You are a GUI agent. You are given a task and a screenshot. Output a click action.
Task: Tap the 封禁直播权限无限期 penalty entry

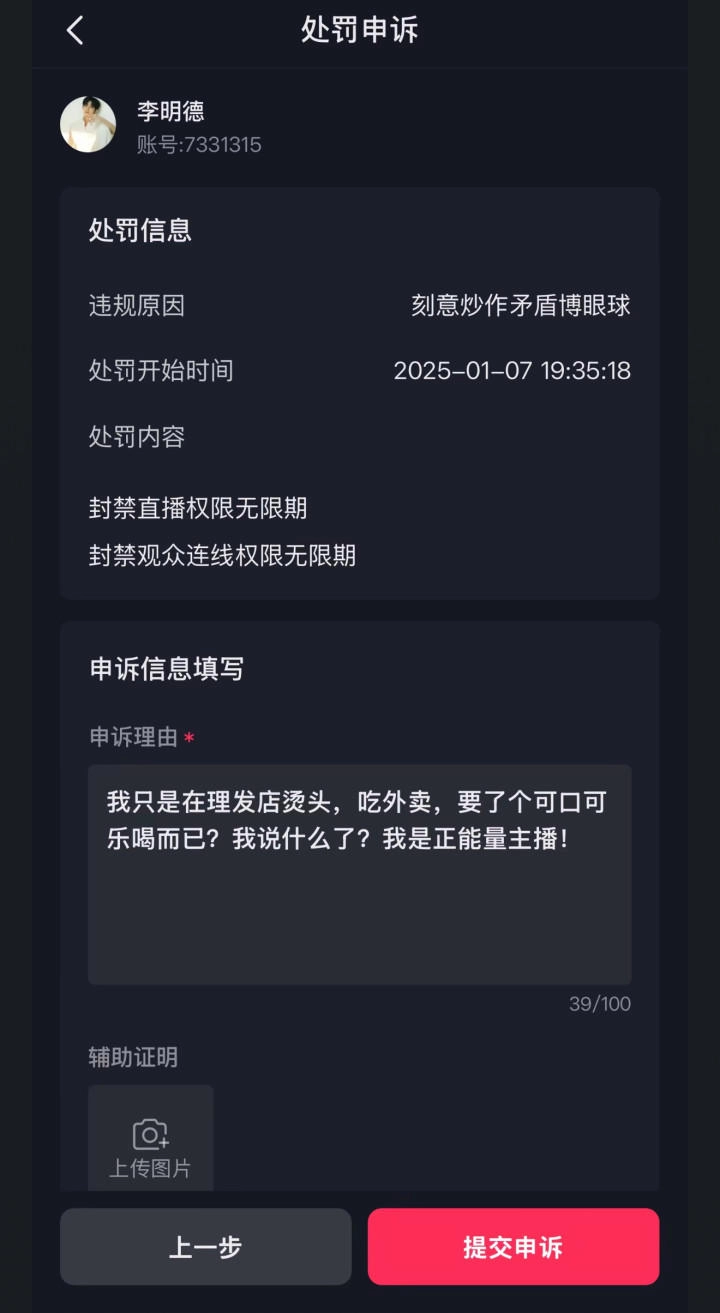tap(199, 508)
